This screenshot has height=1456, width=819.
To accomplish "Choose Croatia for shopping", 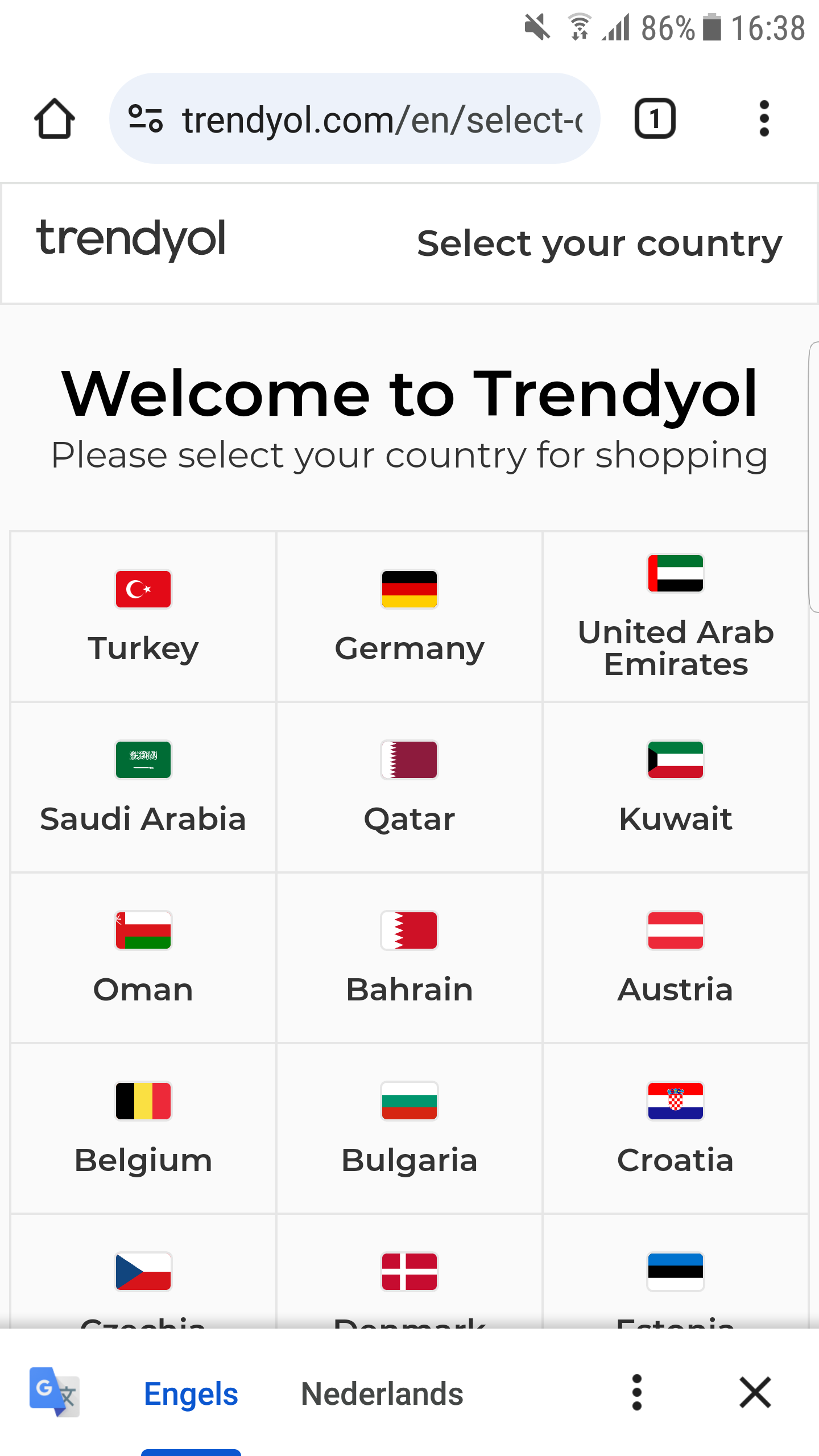I will [x=676, y=1129].
